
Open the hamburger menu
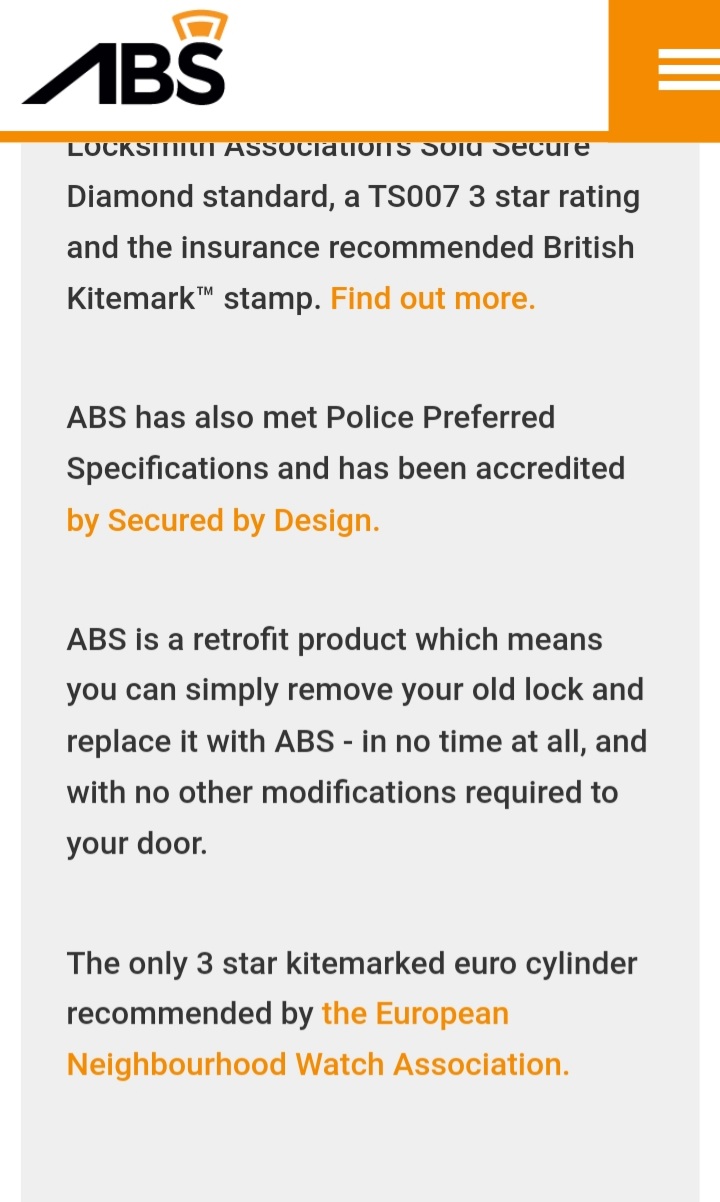pos(688,70)
